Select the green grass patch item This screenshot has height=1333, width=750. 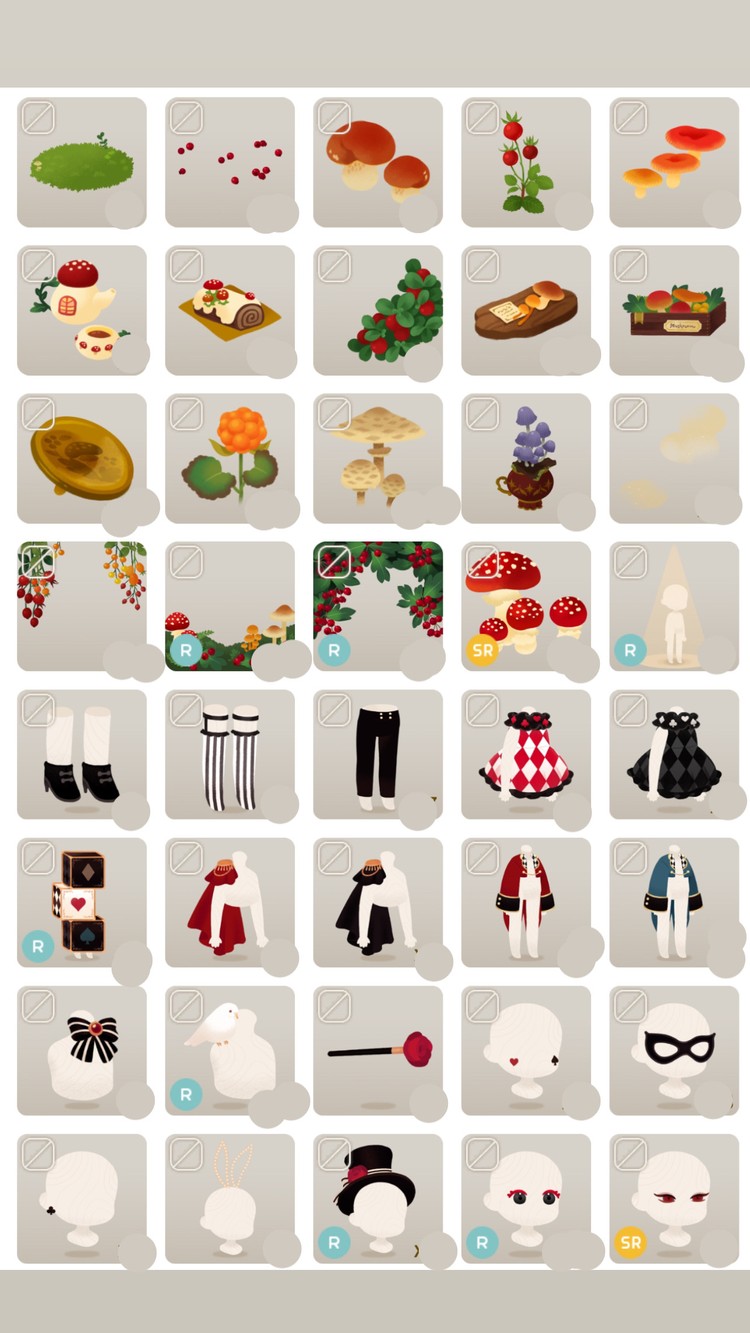[x=82, y=162]
